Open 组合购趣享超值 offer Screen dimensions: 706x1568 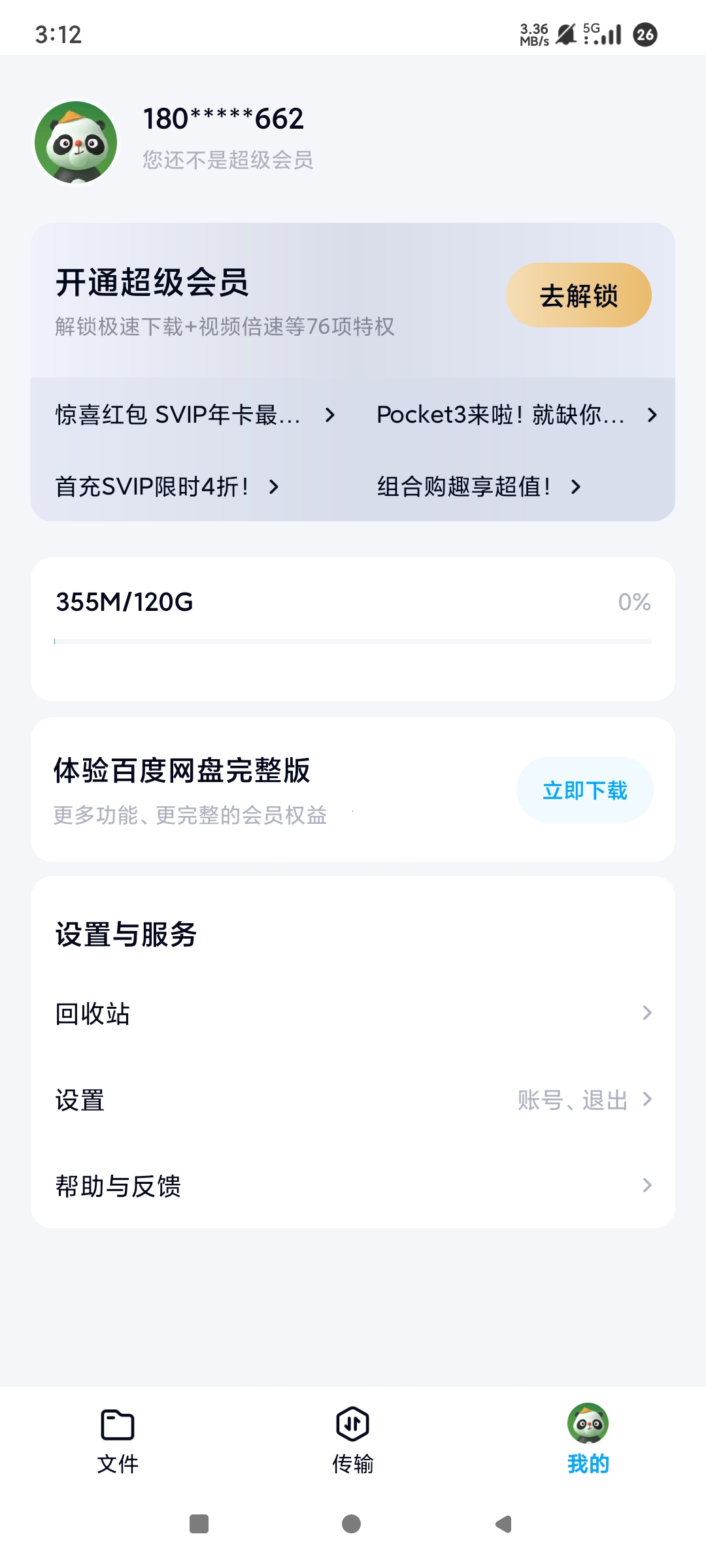479,487
